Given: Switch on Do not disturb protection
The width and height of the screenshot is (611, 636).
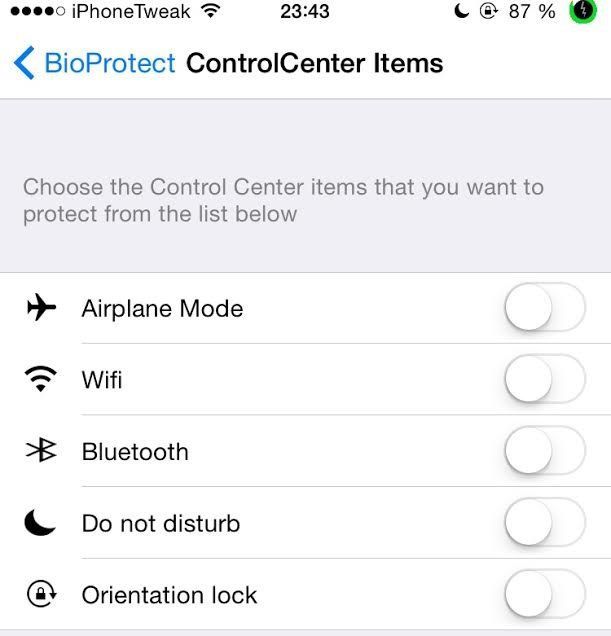Looking at the screenshot, I should [x=543, y=523].
